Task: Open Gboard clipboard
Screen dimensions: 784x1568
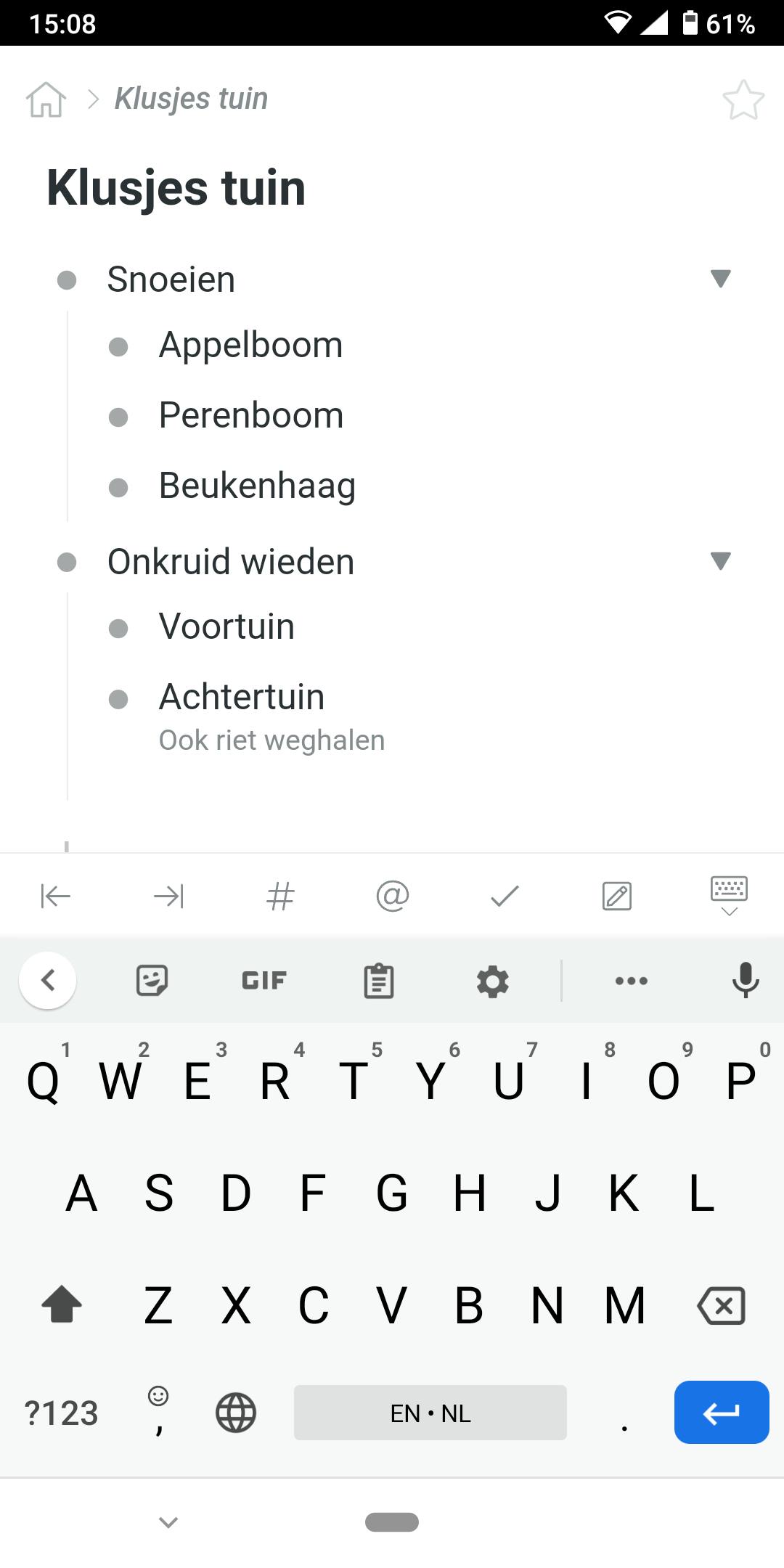Action: (377, 980)
